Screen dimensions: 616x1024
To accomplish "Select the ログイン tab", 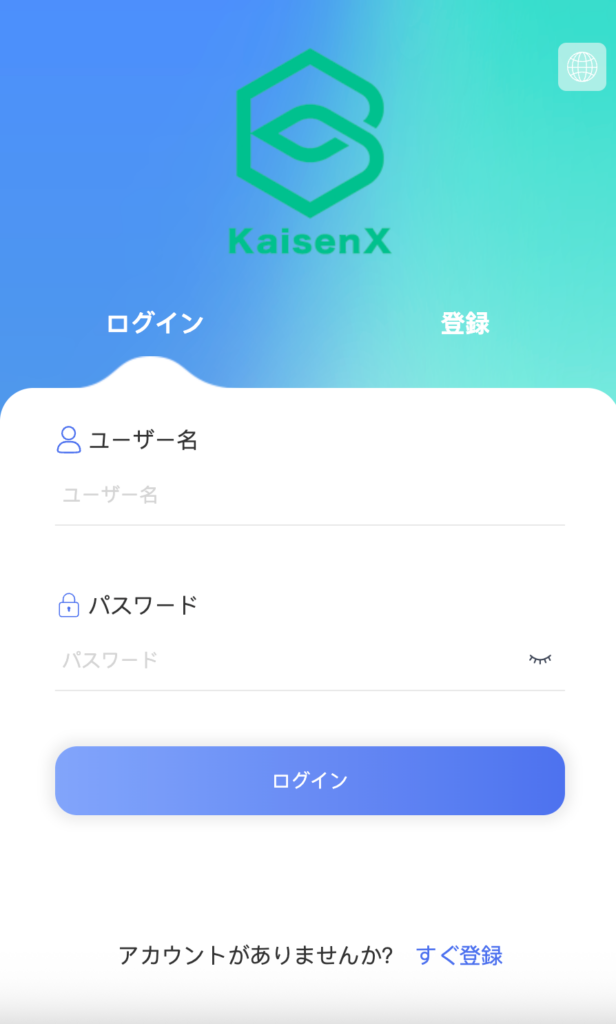I will pos(155,324).
